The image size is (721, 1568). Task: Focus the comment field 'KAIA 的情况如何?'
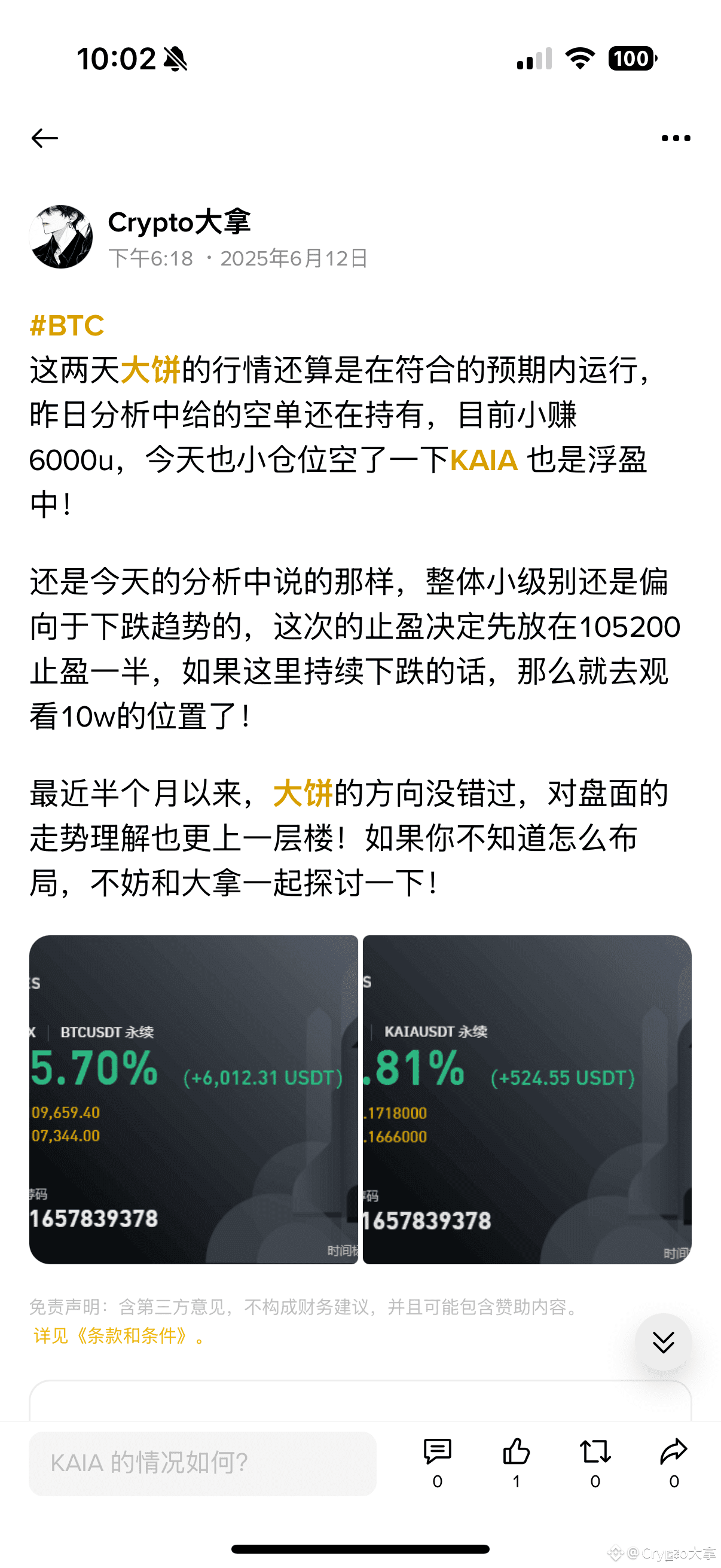tap(202, 1463)
